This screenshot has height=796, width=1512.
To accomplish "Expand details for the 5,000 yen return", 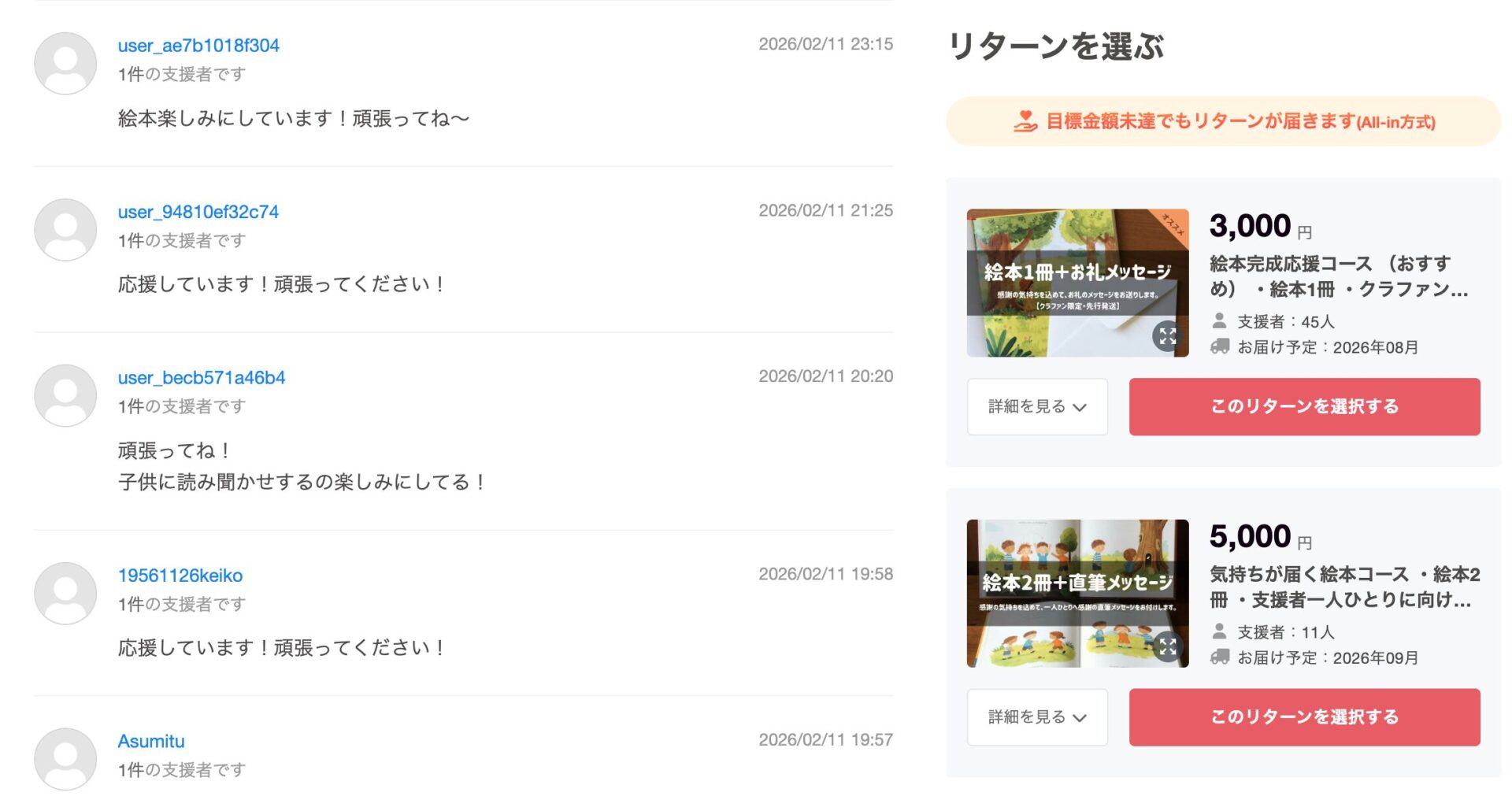I will 1037,717.
